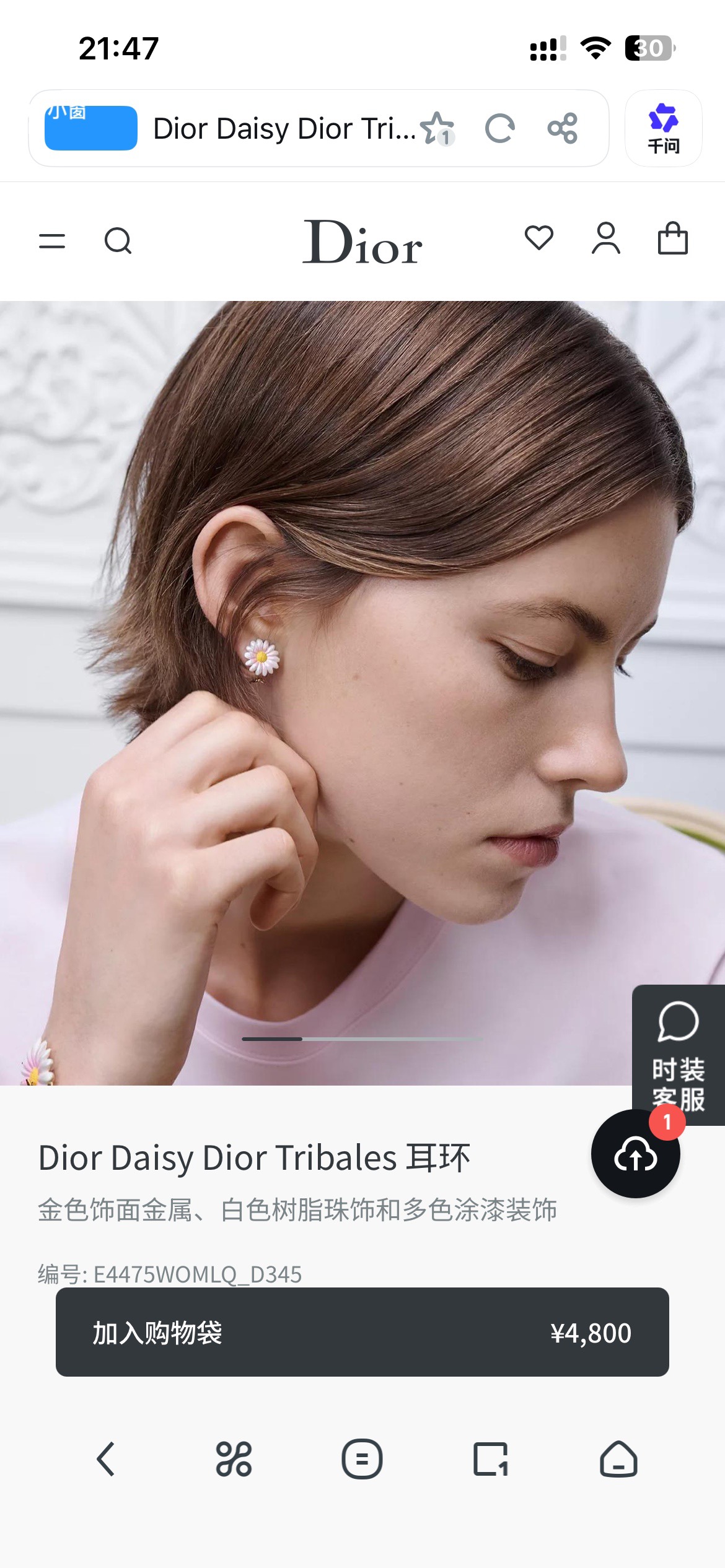The width and height of the screenshot is (725, 1568).
Task: Return to the browser home page
Action: pos(618,1459)
